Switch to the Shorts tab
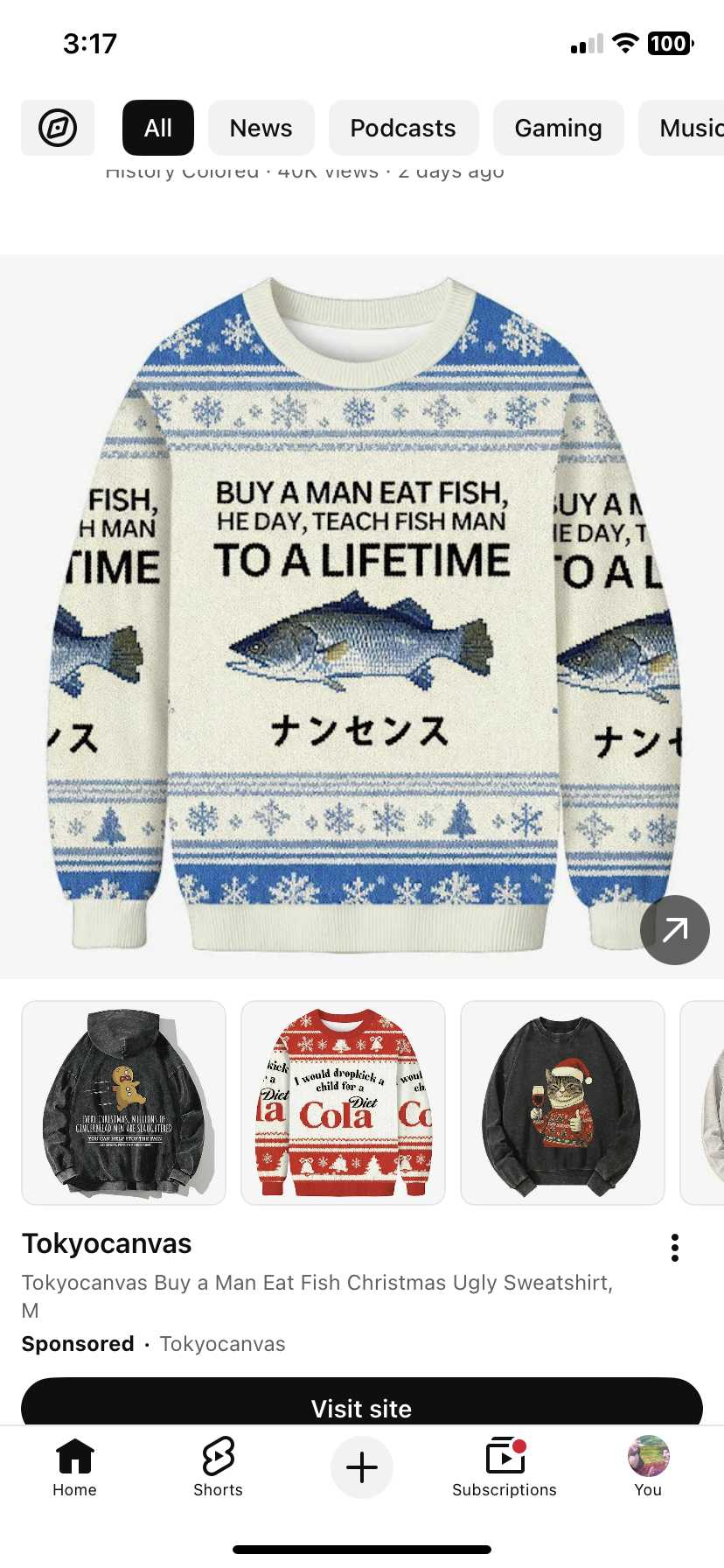Image resolution: width=724 pixels, height=1568 pixels. point(218,1467)
